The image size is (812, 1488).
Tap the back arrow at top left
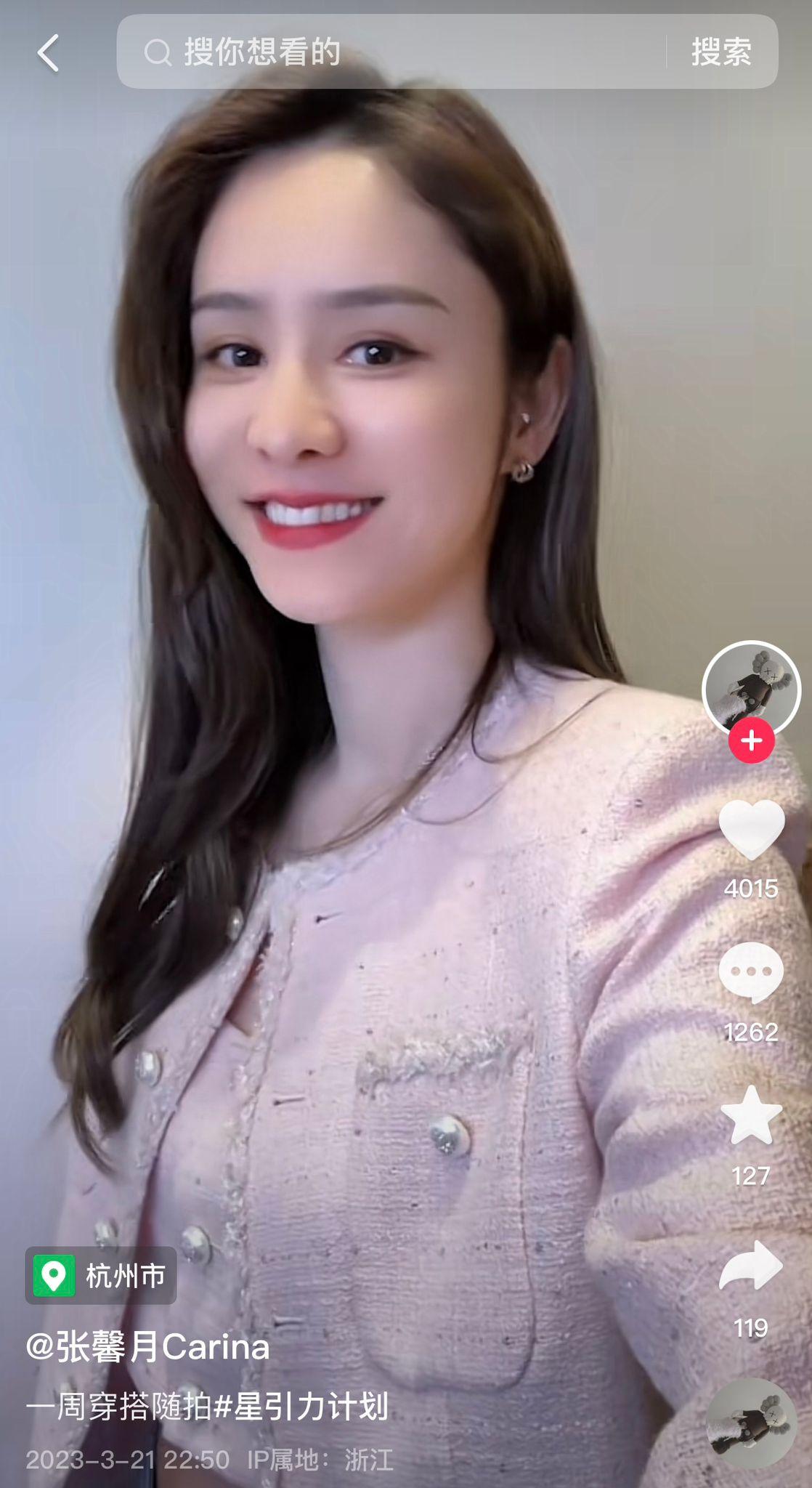46,52
